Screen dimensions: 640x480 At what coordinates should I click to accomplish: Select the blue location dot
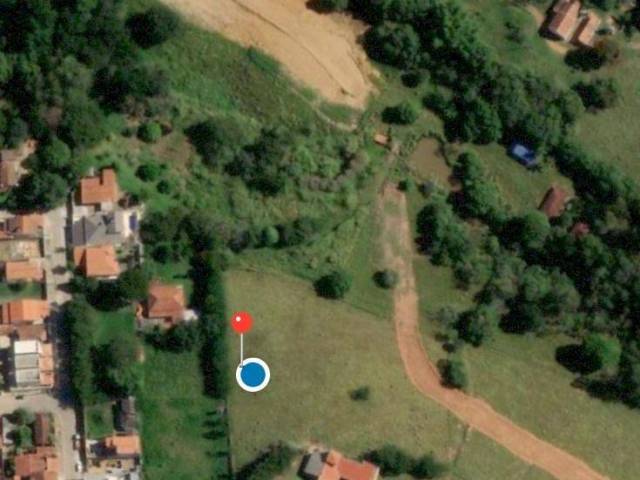tap(253, 375)
